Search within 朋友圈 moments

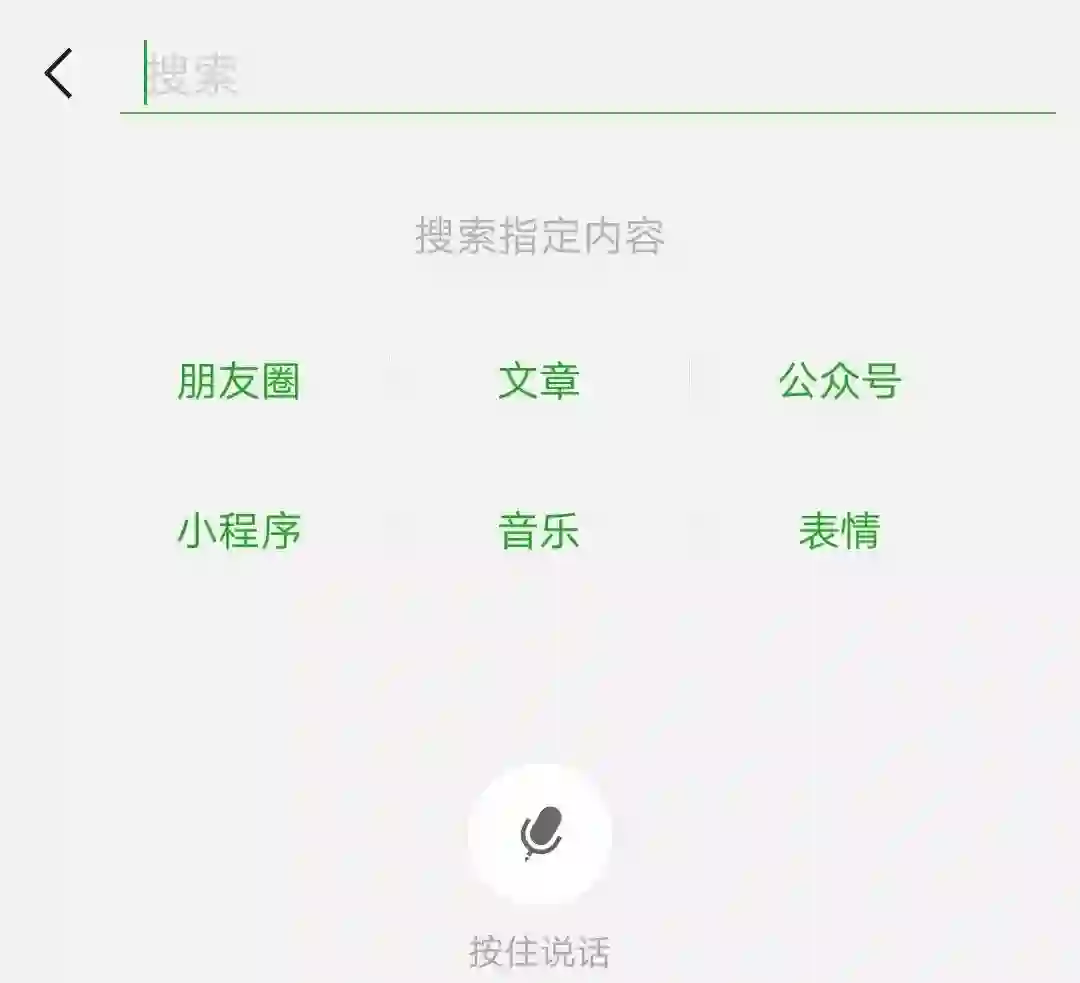[x=239, y=381]
